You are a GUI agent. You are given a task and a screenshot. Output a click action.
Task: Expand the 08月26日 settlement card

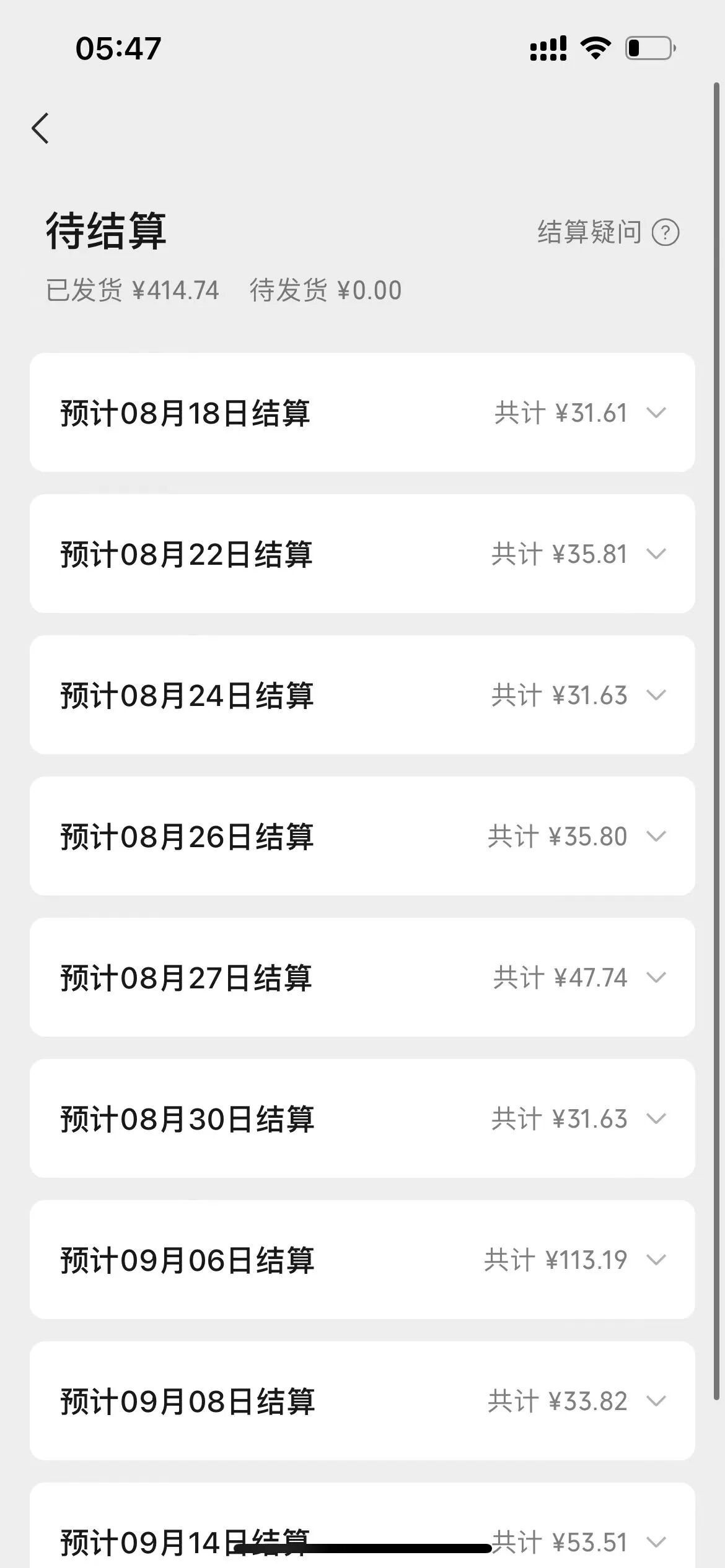(656, 836)
